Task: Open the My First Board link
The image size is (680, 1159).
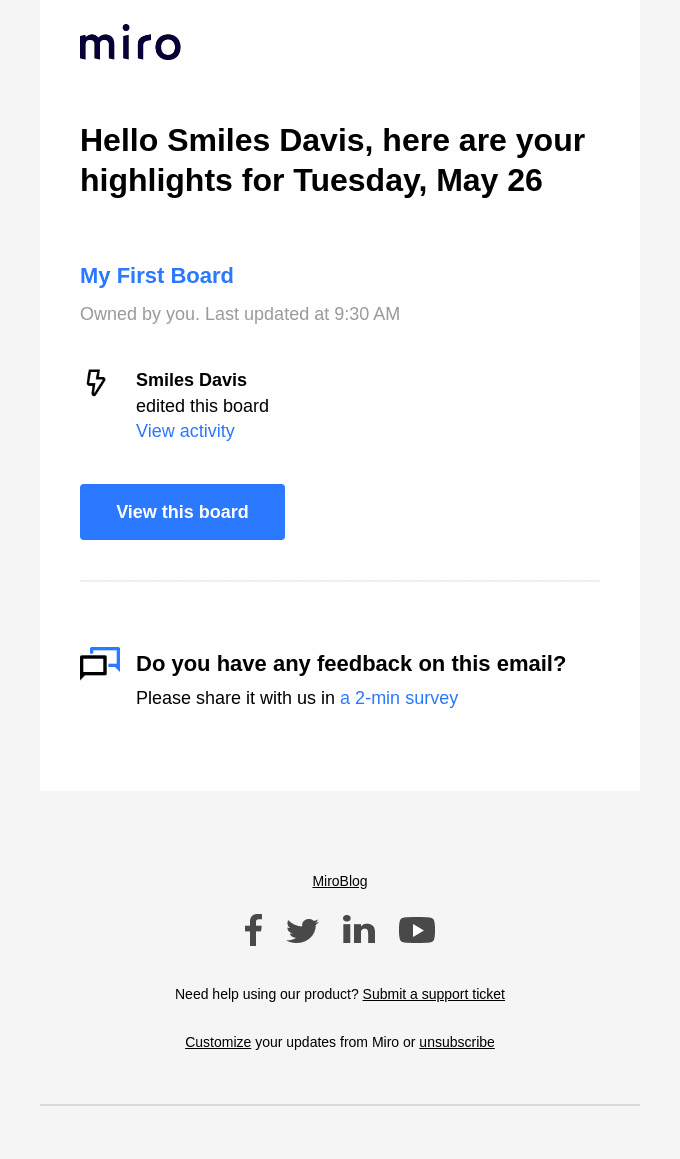Action: (157, 276)
